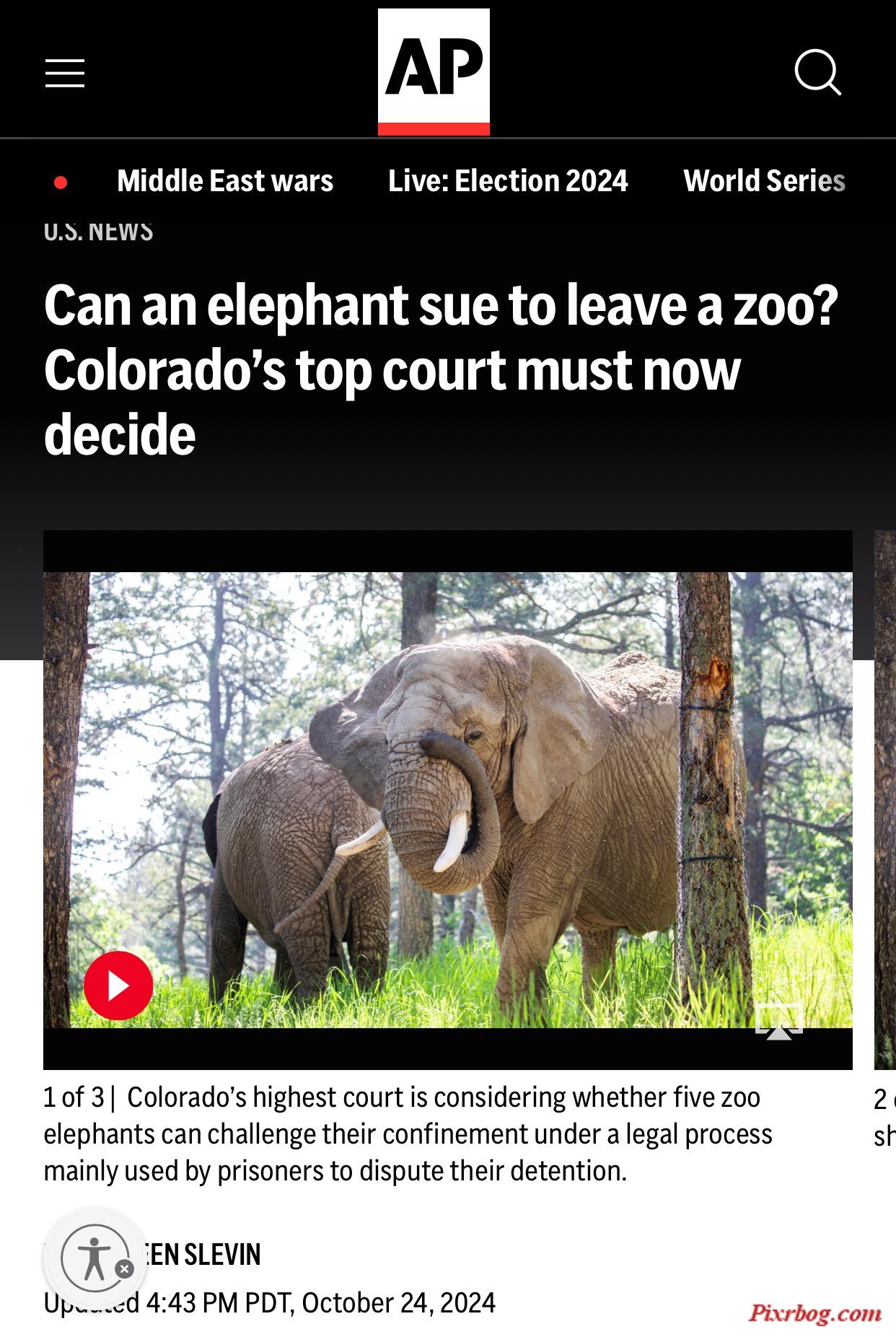Tap the AirPlay cast icon
Image resolution: width=896 pixels, height=1337 pixels.
(x=778, y=1022)
